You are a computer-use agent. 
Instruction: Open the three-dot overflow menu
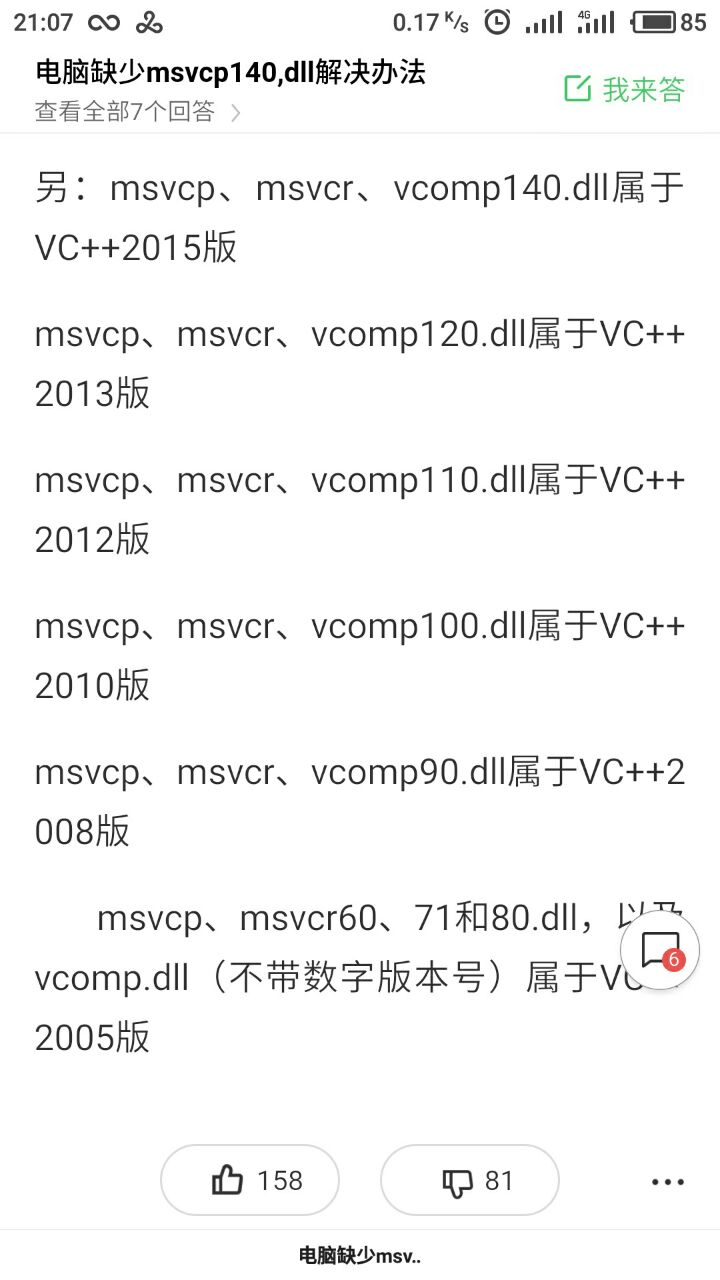(x=667, y=1182)
